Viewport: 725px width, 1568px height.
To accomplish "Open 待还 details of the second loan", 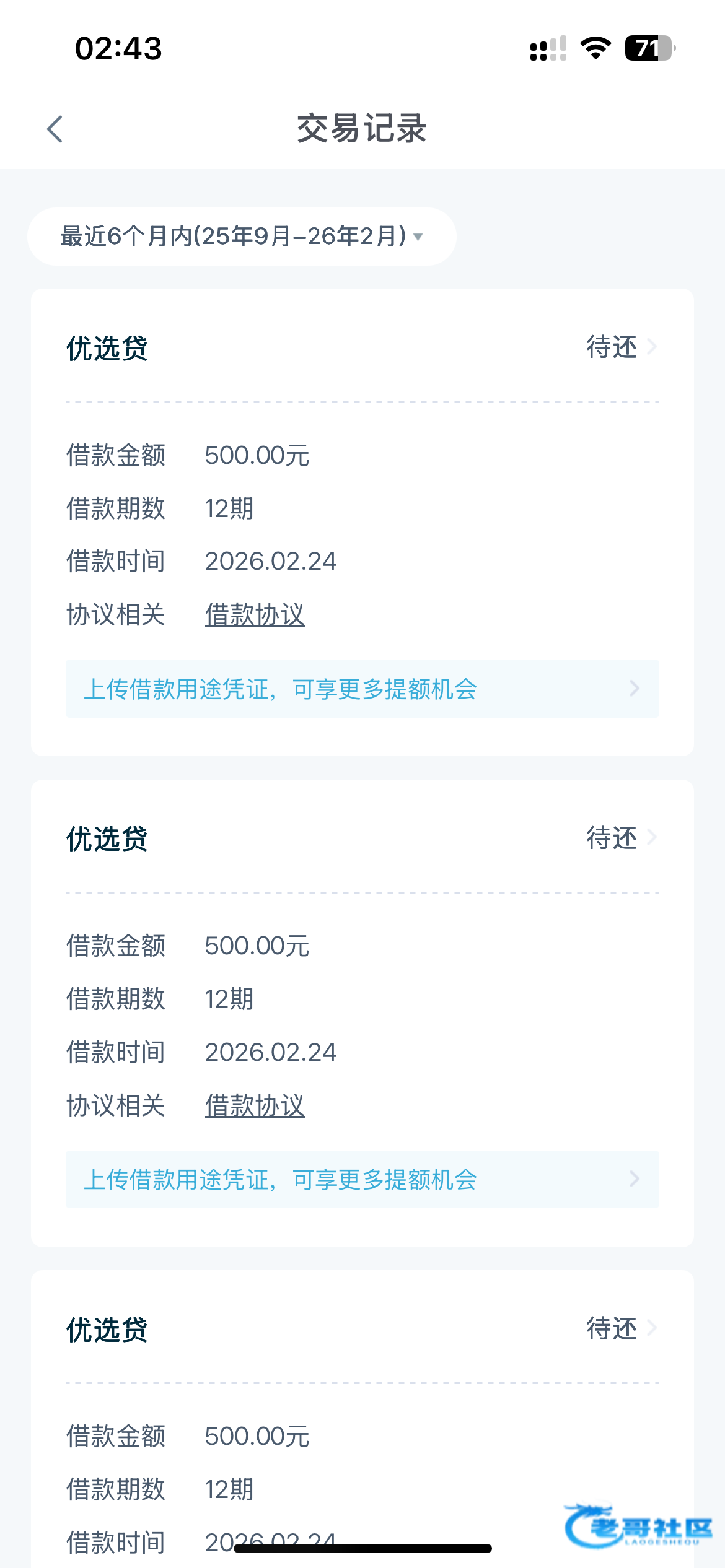I will 621,838.
